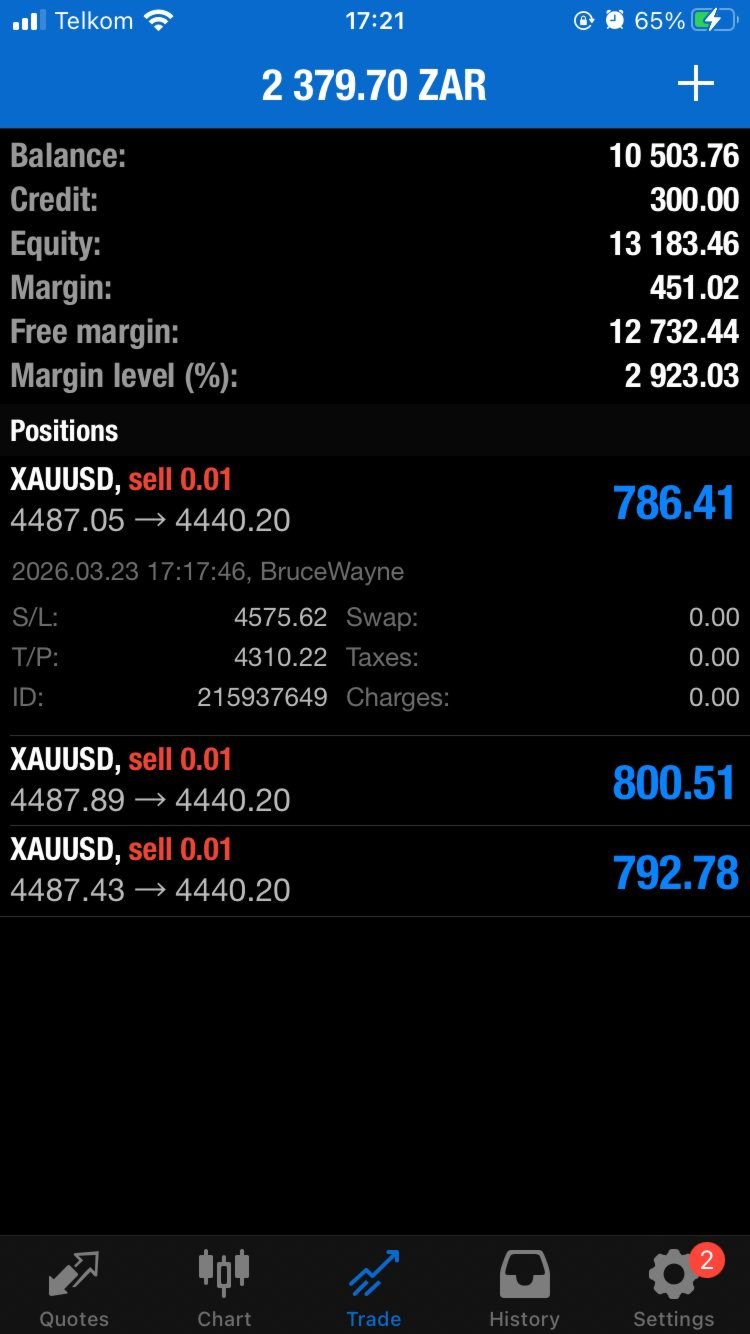Switch to the Quotes tab
The width and height of the screenshot is (750, 1334).
74,1287
